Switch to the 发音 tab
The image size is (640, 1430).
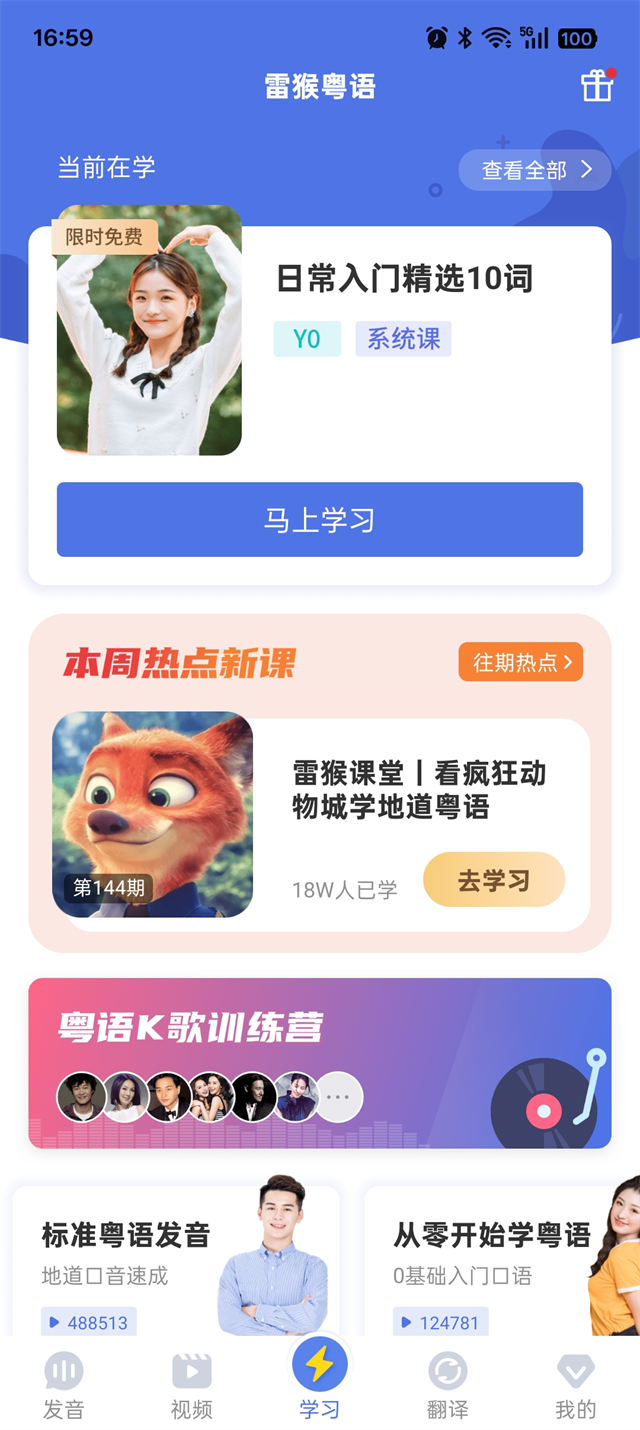(64, 1385)
